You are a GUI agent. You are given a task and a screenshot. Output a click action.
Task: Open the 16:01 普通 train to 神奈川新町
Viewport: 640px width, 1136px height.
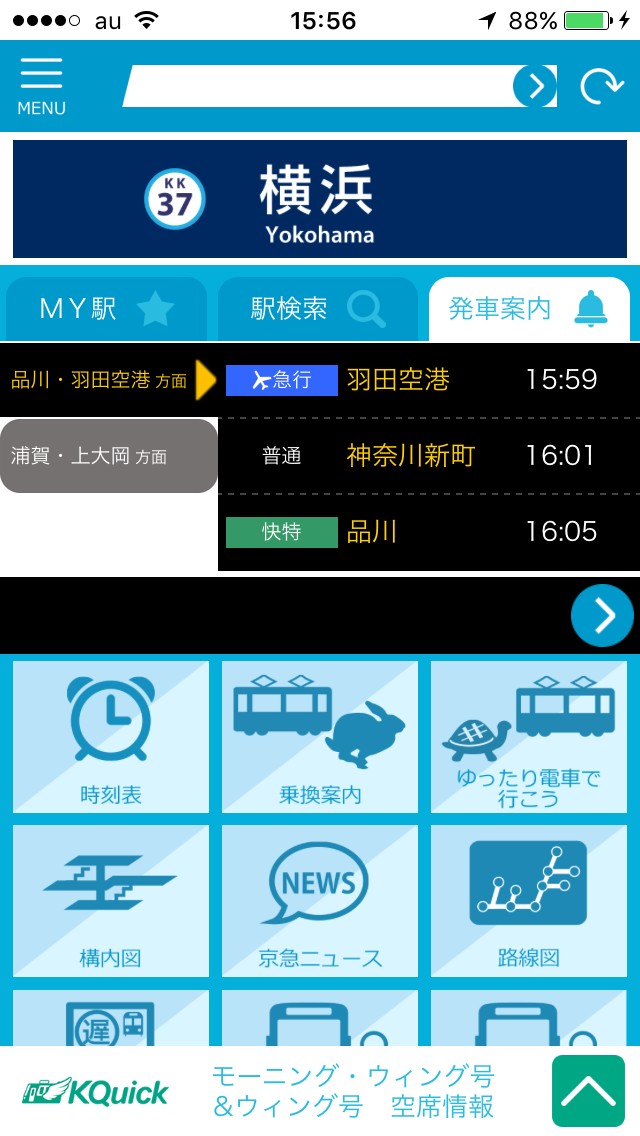(428, 456)
